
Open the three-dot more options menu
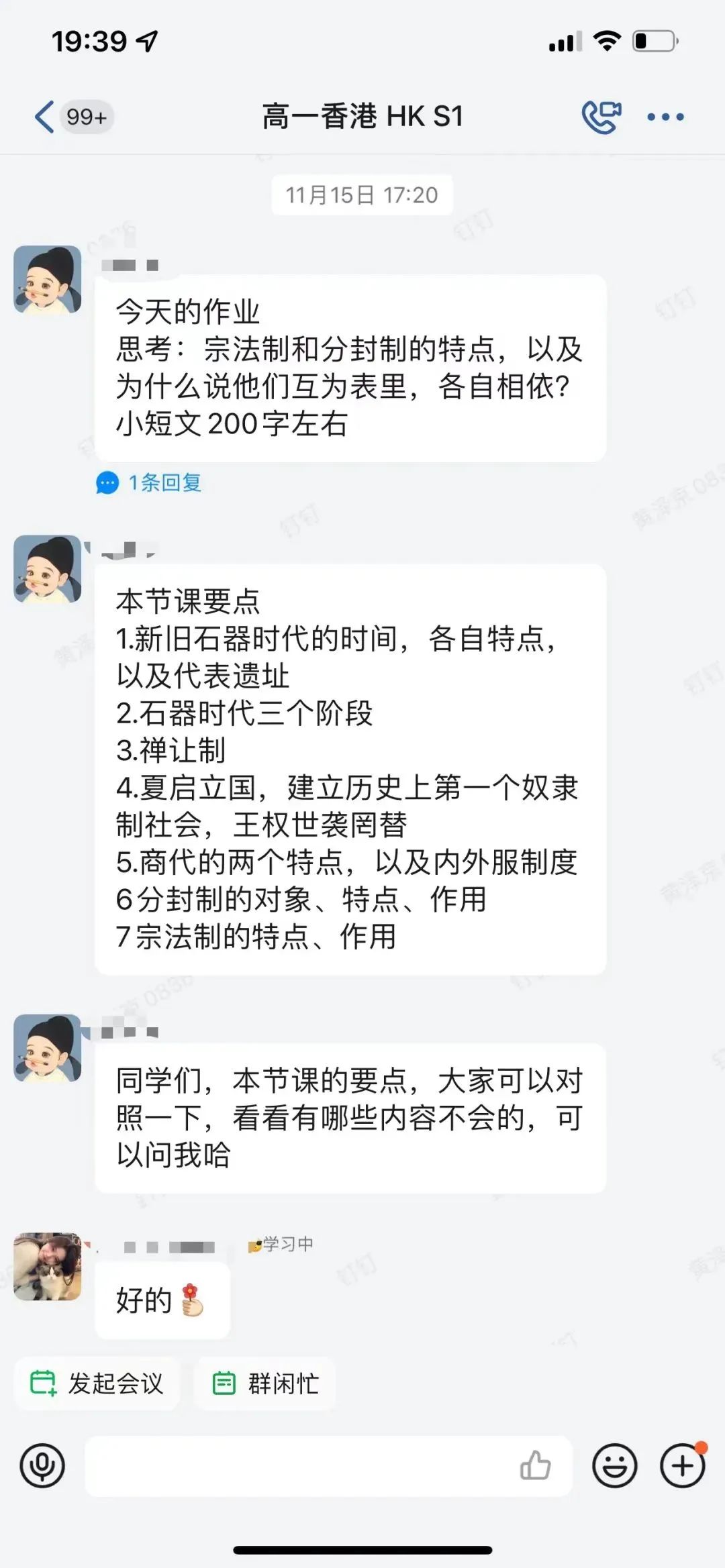coord(665,117)
